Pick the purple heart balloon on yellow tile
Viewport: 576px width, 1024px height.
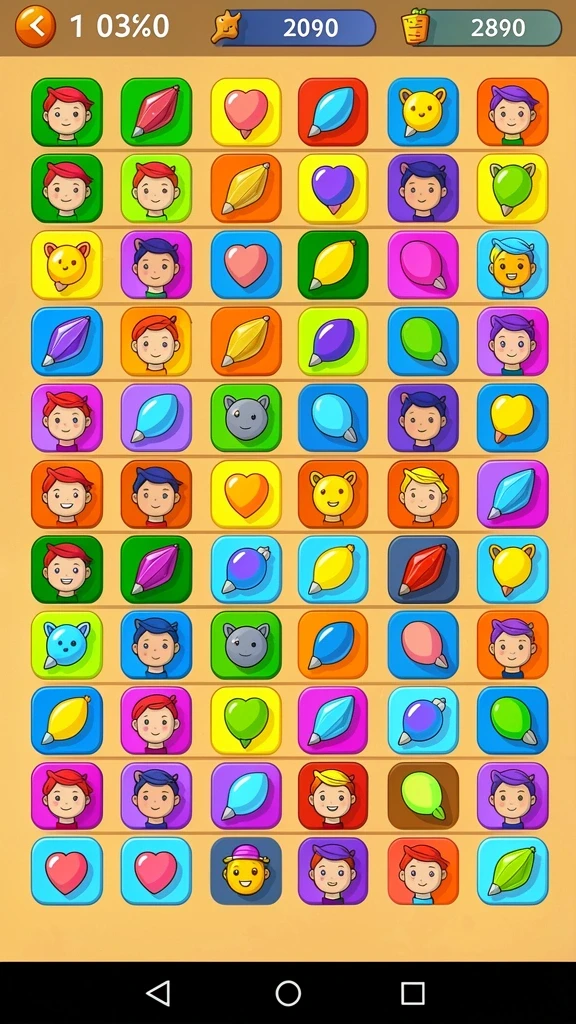coord(333,189)
